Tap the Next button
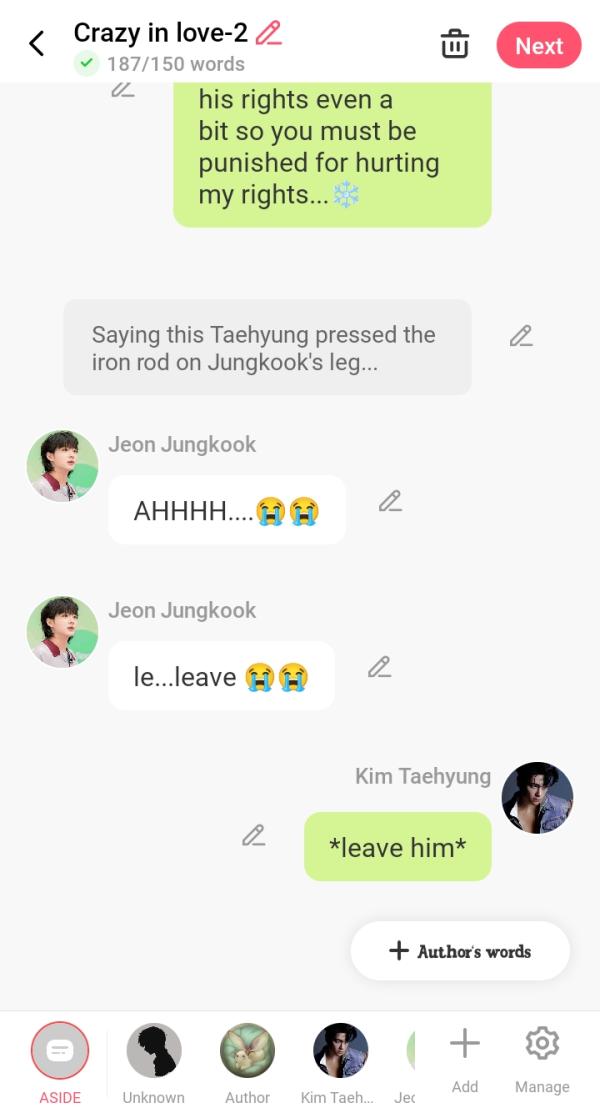Image resolution: width=600 pixels, height=1118 pixels. [x=539, y=46]
